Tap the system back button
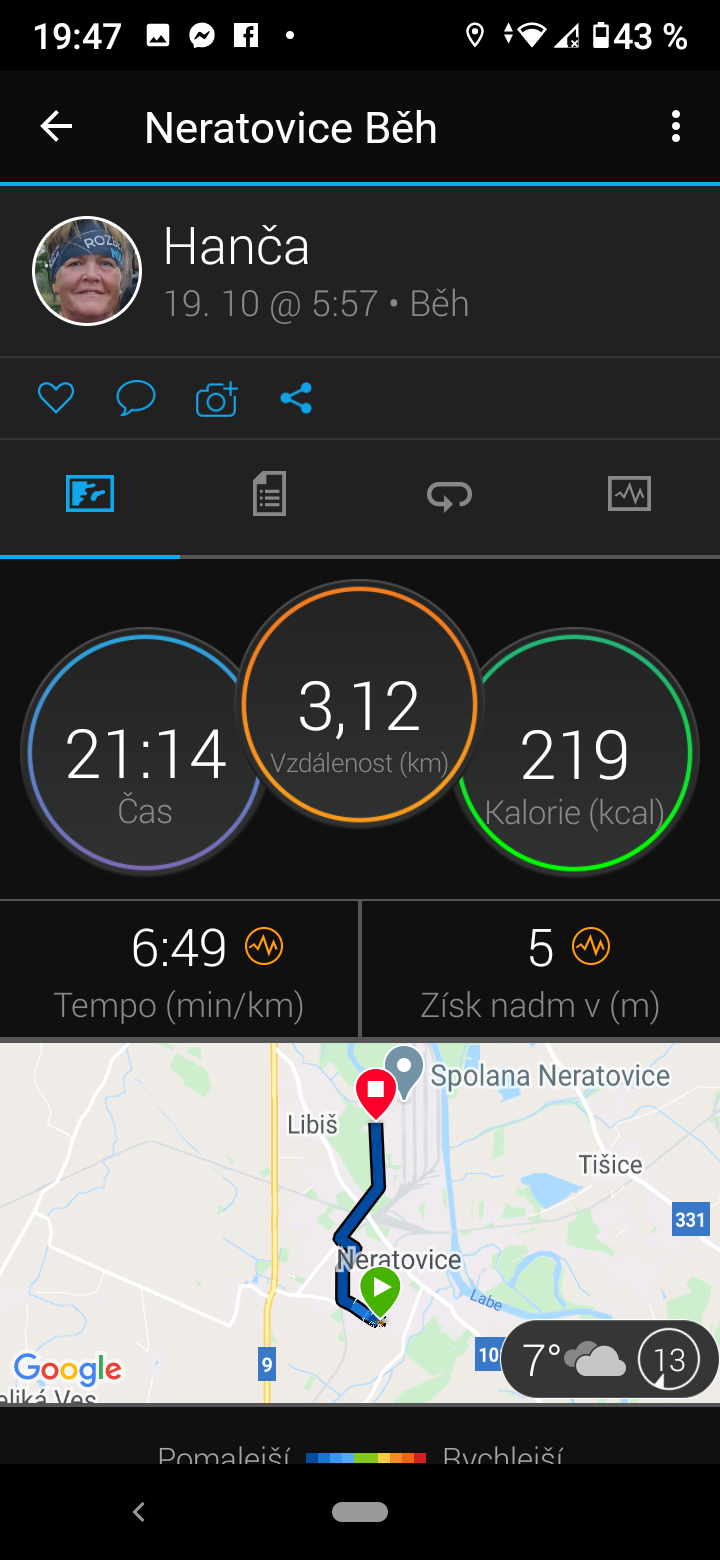The width and height of the screenshot is (720, 1560). (139, 1512)
